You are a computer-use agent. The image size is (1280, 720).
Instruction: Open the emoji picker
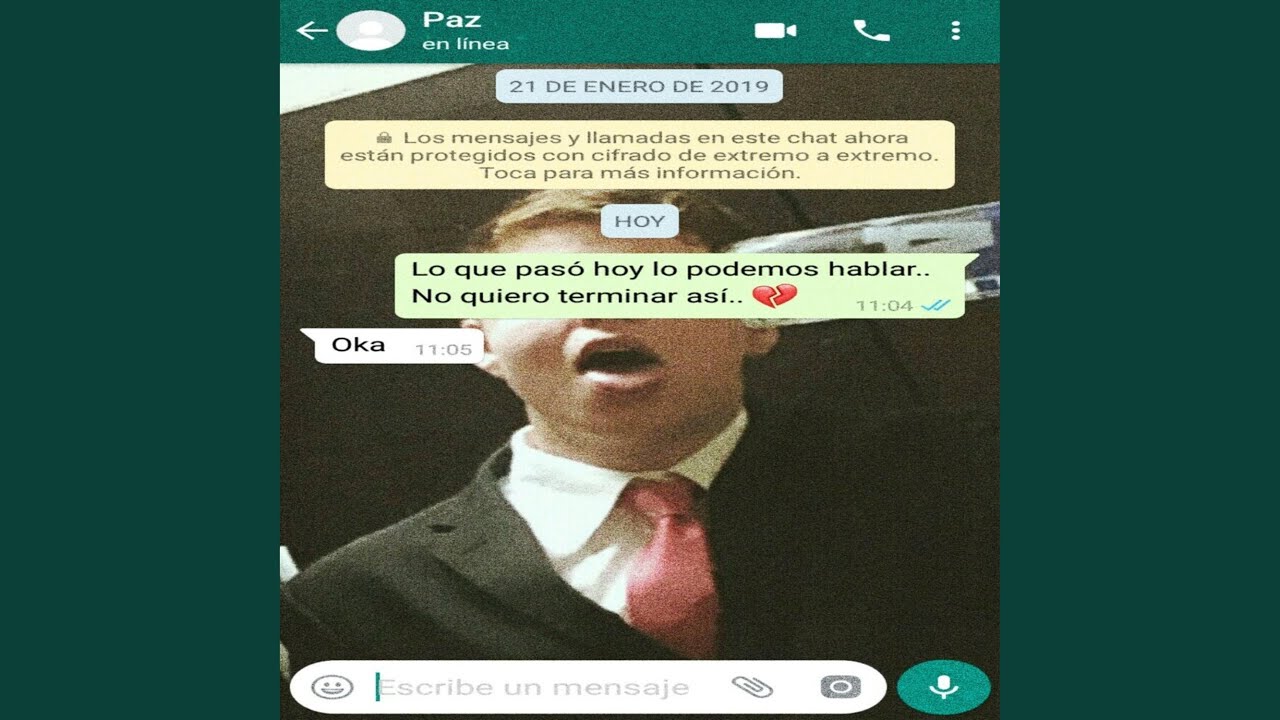point(332,687)
